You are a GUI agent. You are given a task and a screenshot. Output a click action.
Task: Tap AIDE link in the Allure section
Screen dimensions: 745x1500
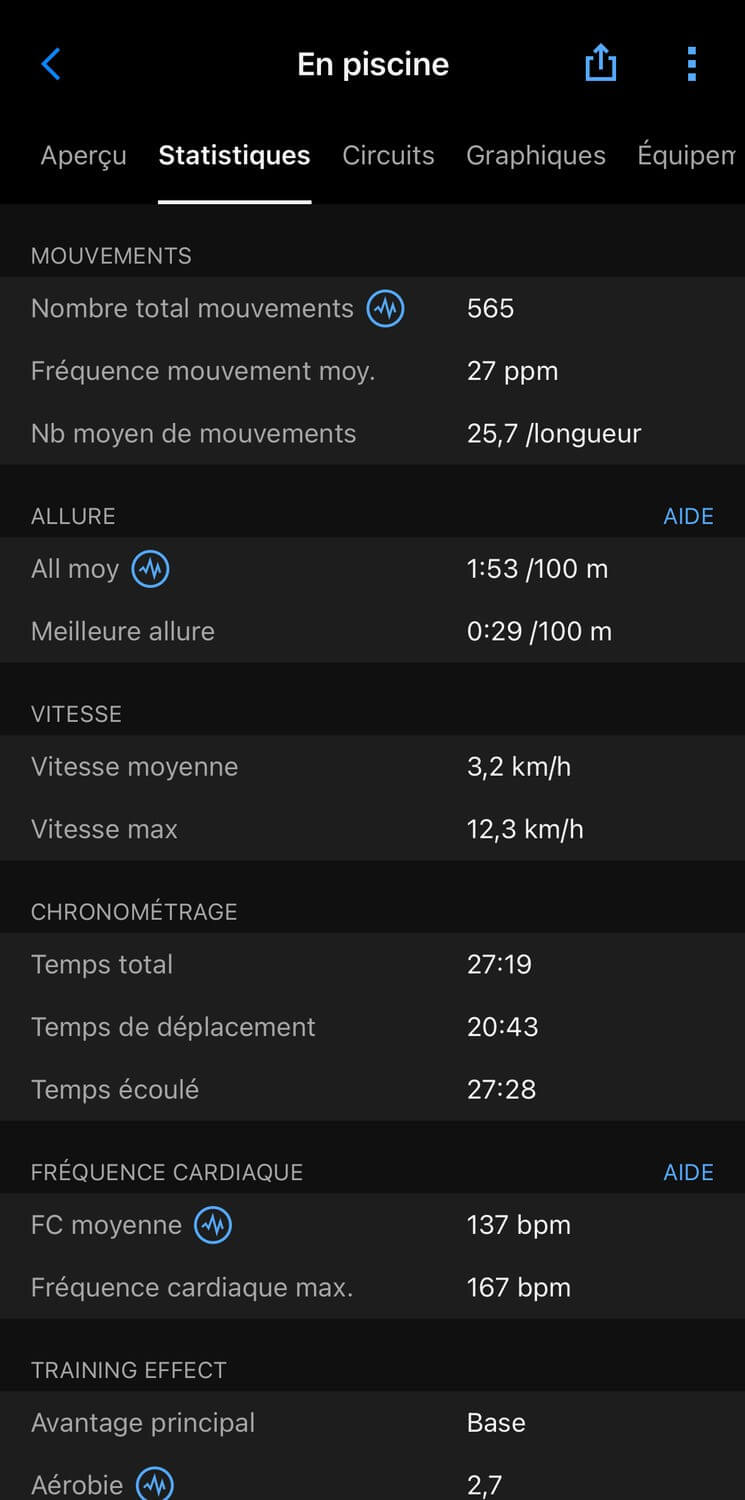pos(688,517)
